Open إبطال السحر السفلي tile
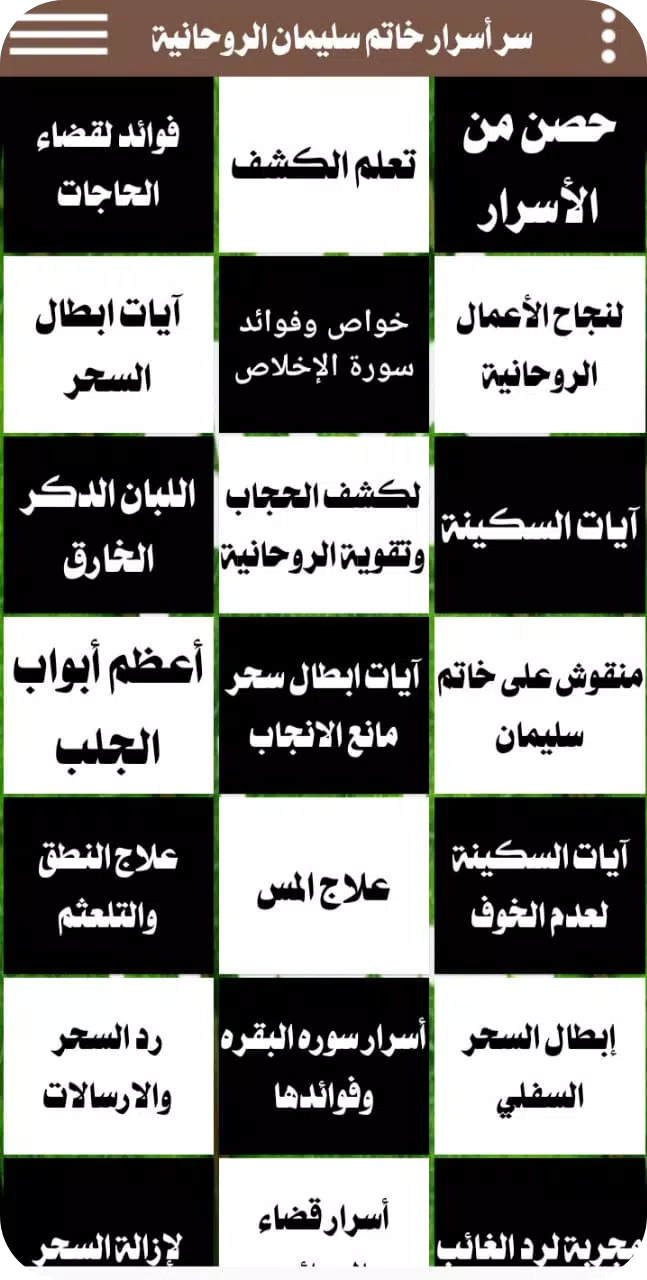The image size is (647, 1280). pyautogui.click(x=540, y=1066)
